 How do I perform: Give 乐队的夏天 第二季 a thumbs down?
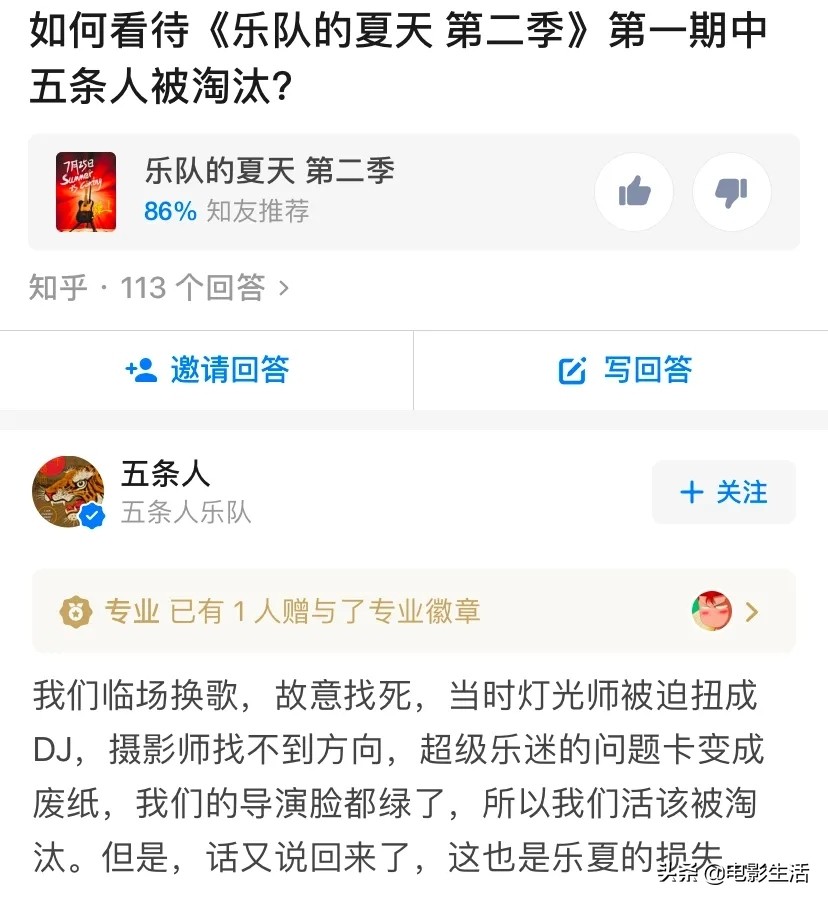pos(731,191)
